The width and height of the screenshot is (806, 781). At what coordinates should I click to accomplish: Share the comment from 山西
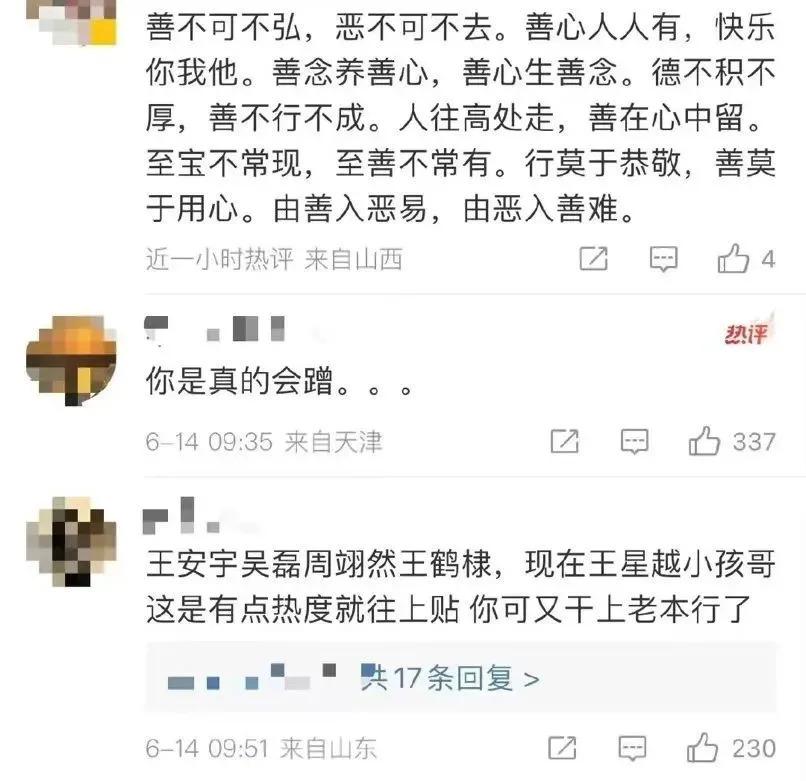pos(593,259)
